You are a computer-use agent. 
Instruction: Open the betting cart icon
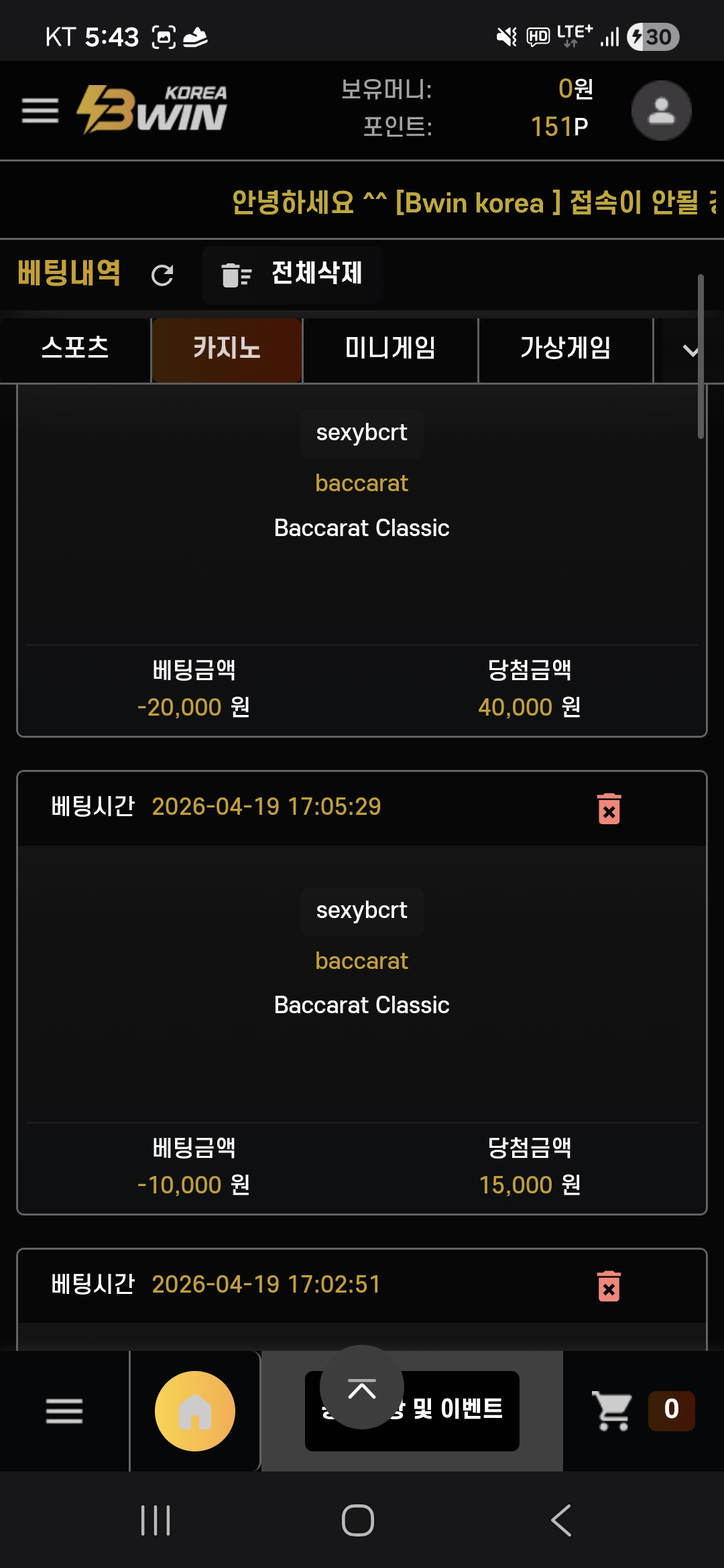click(x=611, y=1411)
